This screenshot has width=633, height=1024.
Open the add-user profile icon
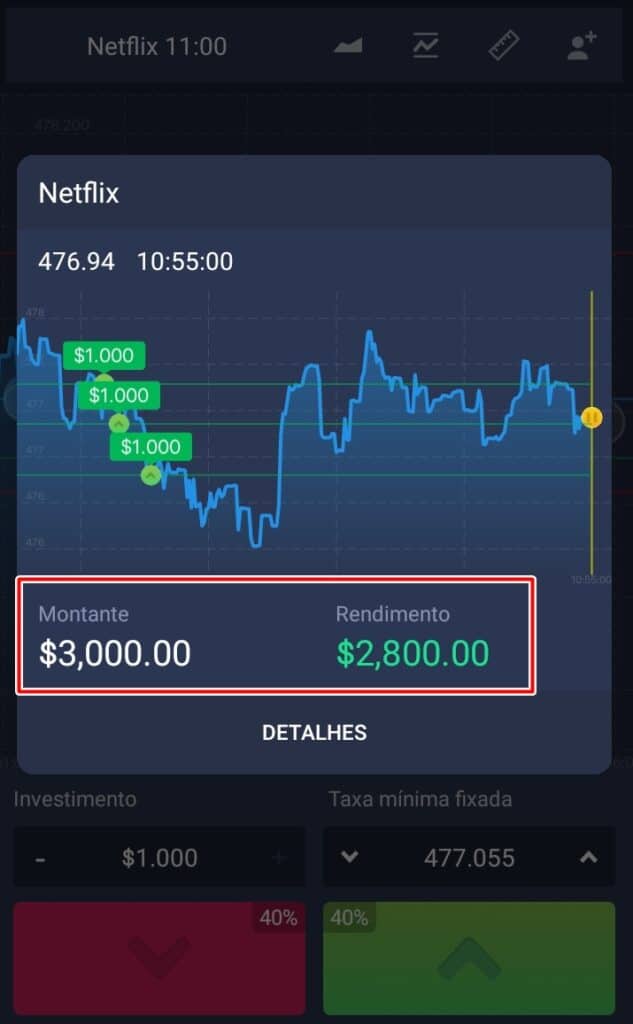point(581,46)
